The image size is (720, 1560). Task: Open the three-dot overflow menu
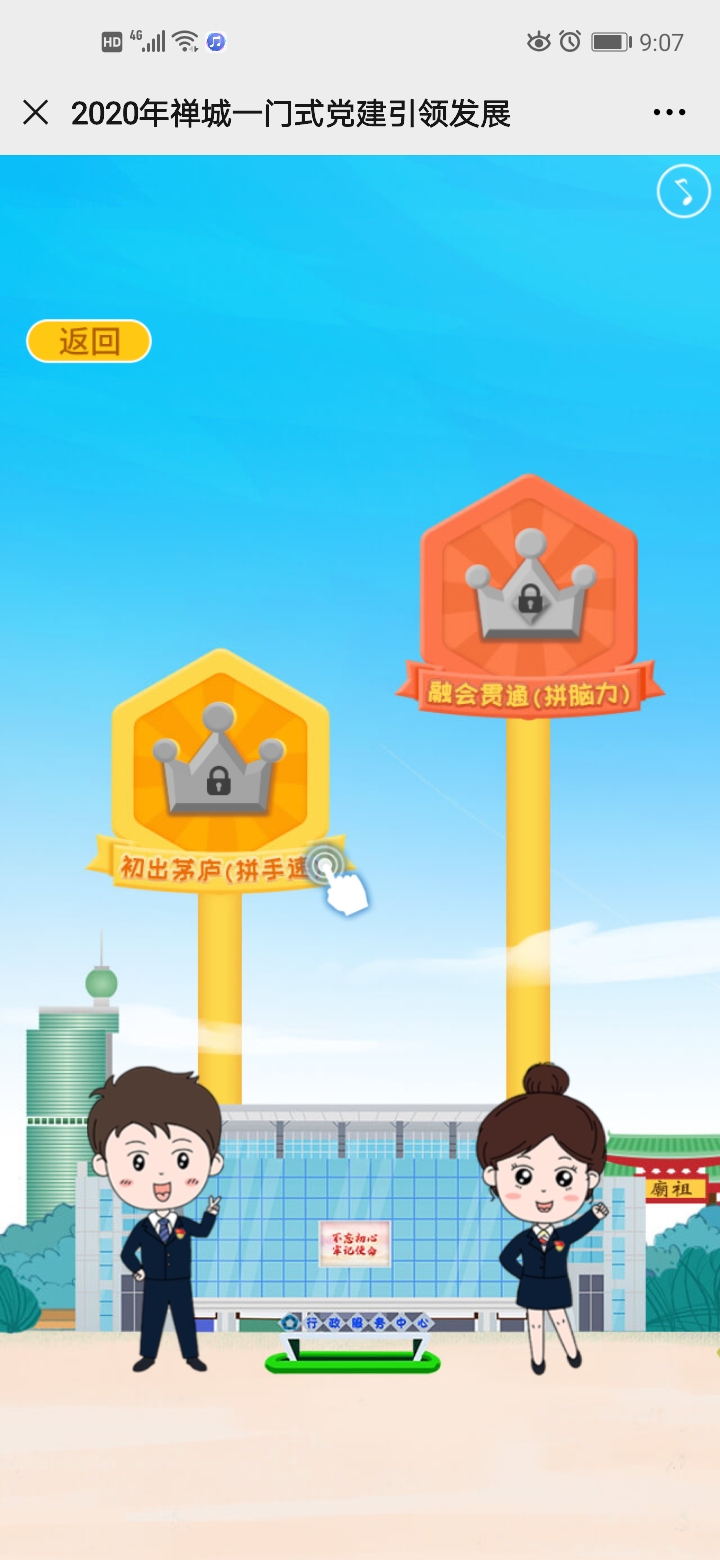point(669,112)
